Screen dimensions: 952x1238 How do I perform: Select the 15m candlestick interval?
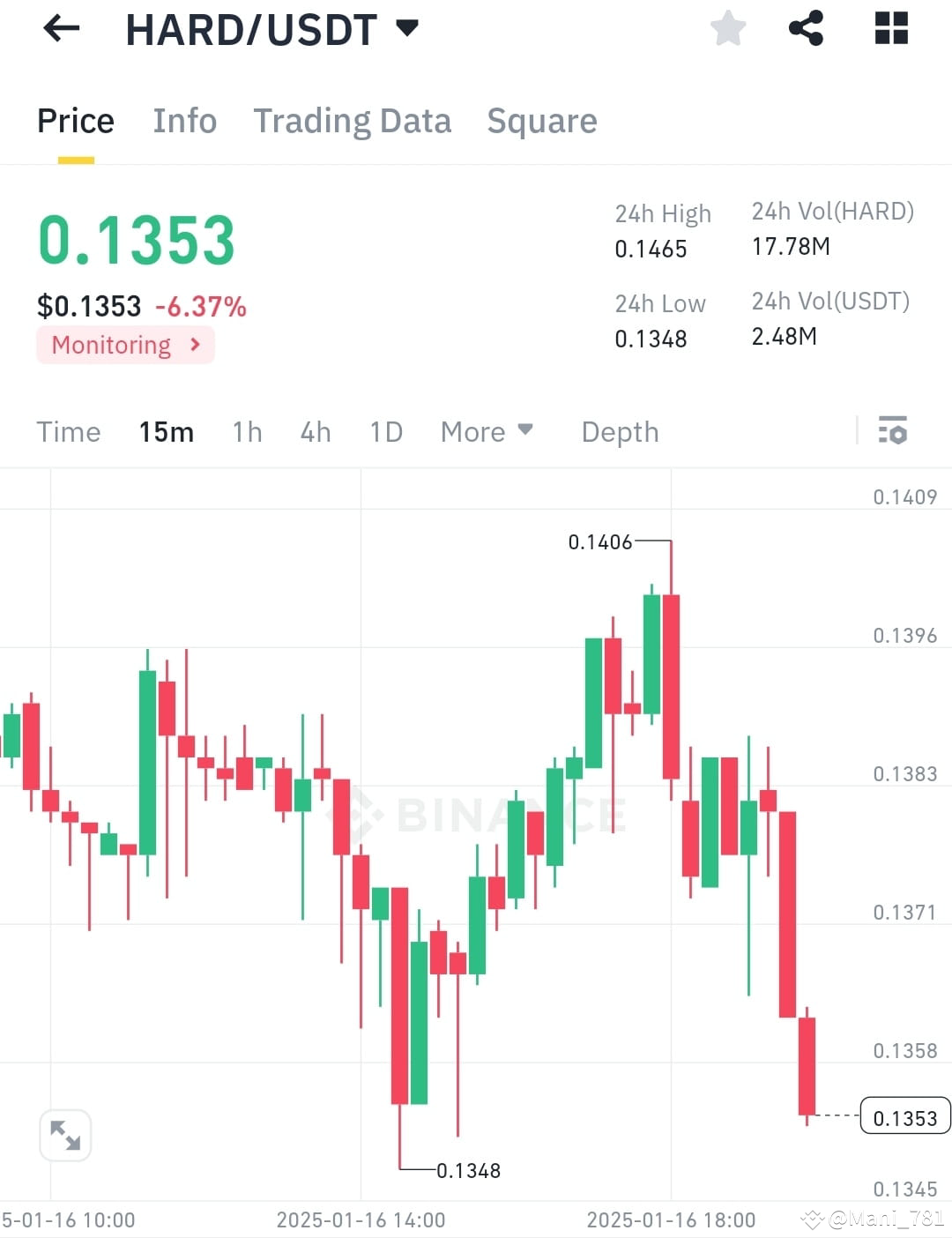[x=166, y=431]
